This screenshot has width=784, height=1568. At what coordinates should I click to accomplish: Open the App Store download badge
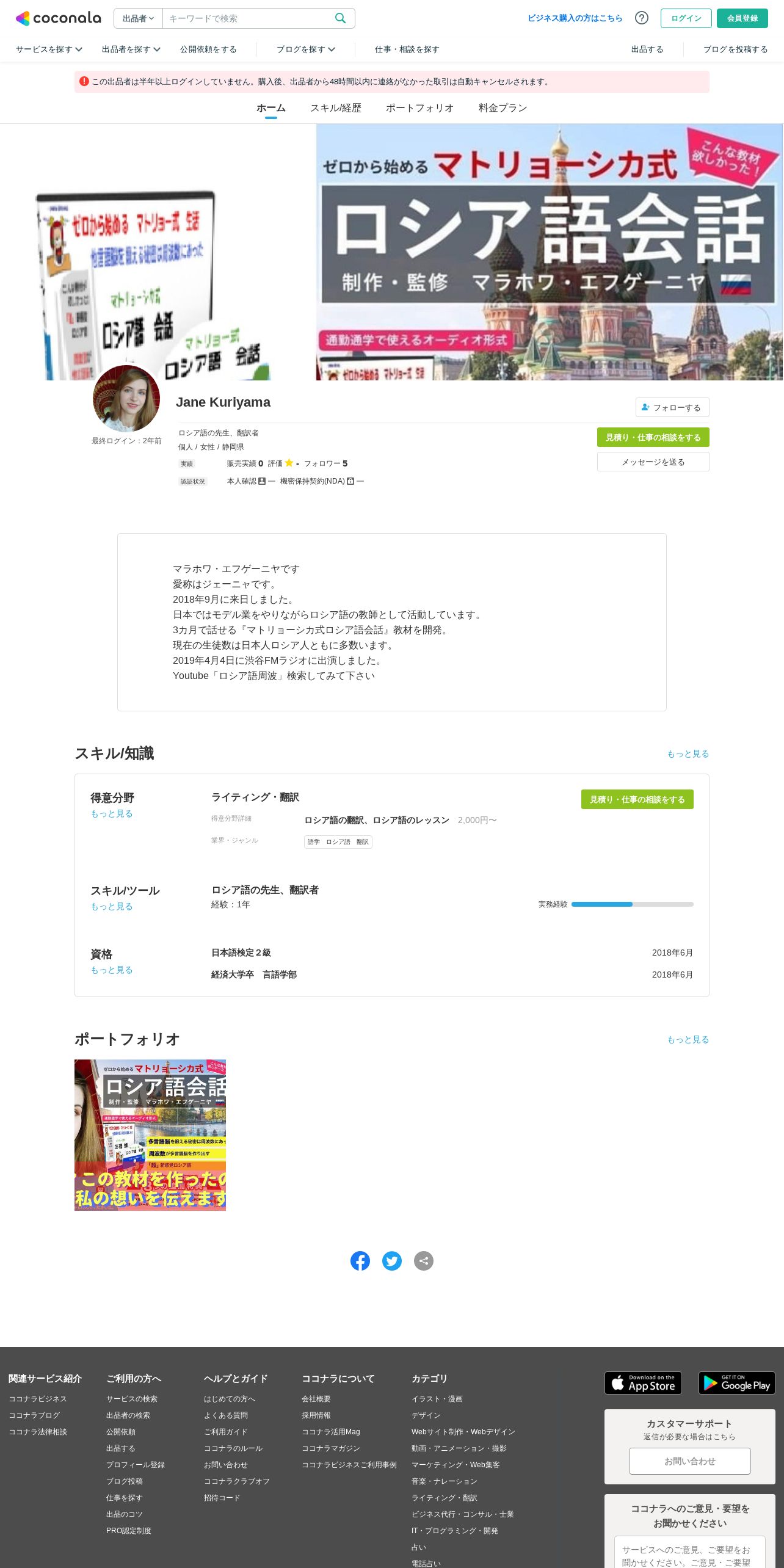click(x=642, y=1383)
